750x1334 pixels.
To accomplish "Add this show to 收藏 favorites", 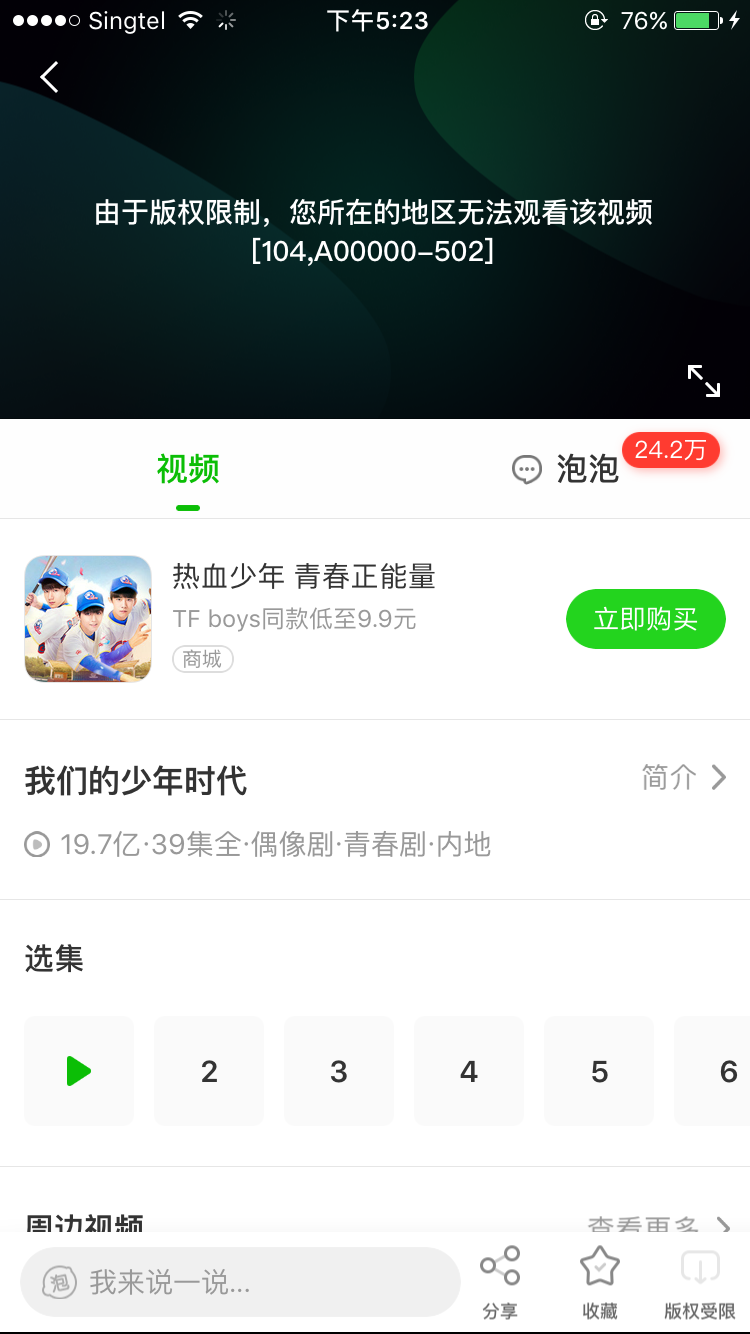I will tap(600, 1282).
